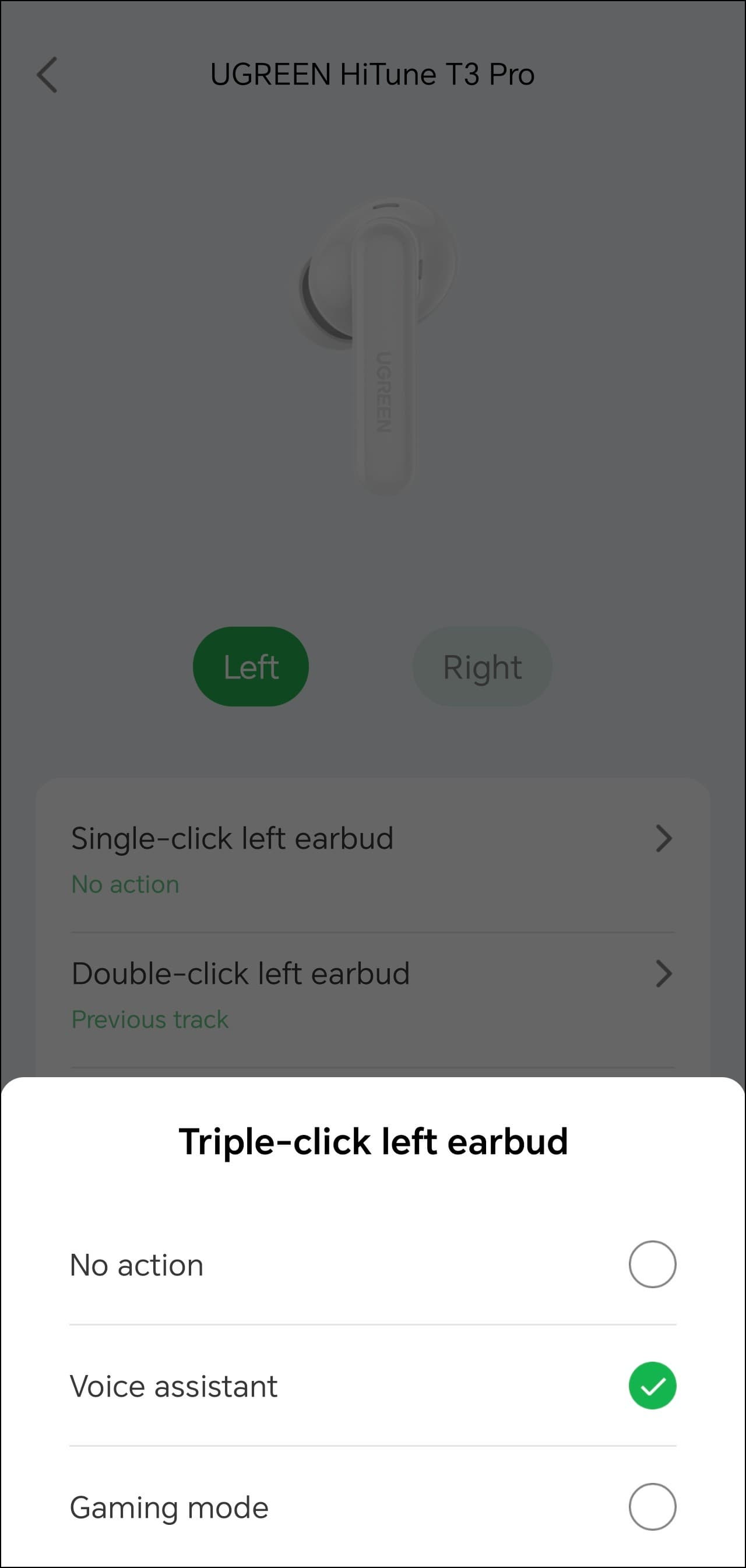Switch to the Right earbud tab
This screenshot has width=746, height=1568.
click(482, 667)
